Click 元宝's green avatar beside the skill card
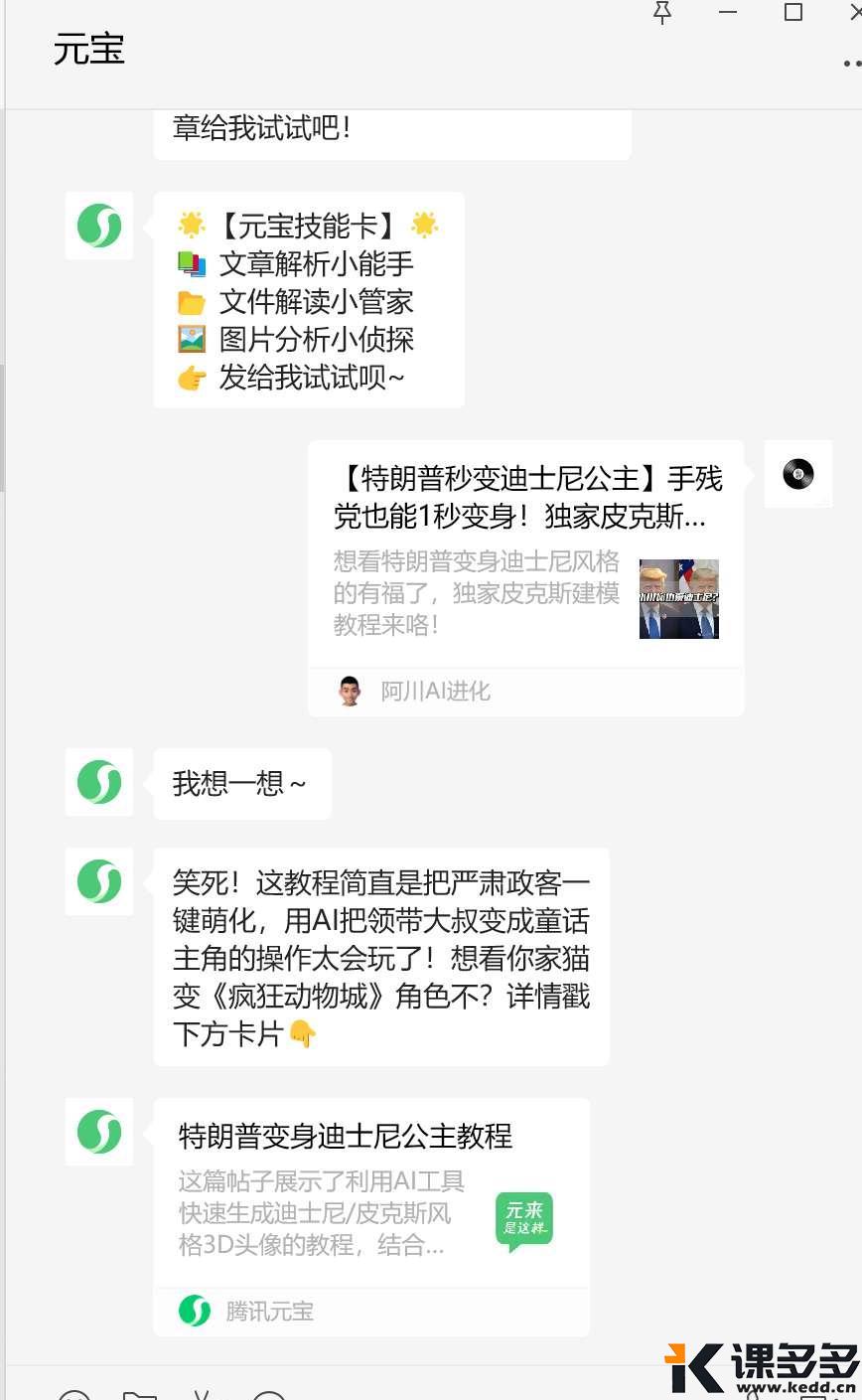Viewport: 862px width, 1400px height. pos(98,227)
